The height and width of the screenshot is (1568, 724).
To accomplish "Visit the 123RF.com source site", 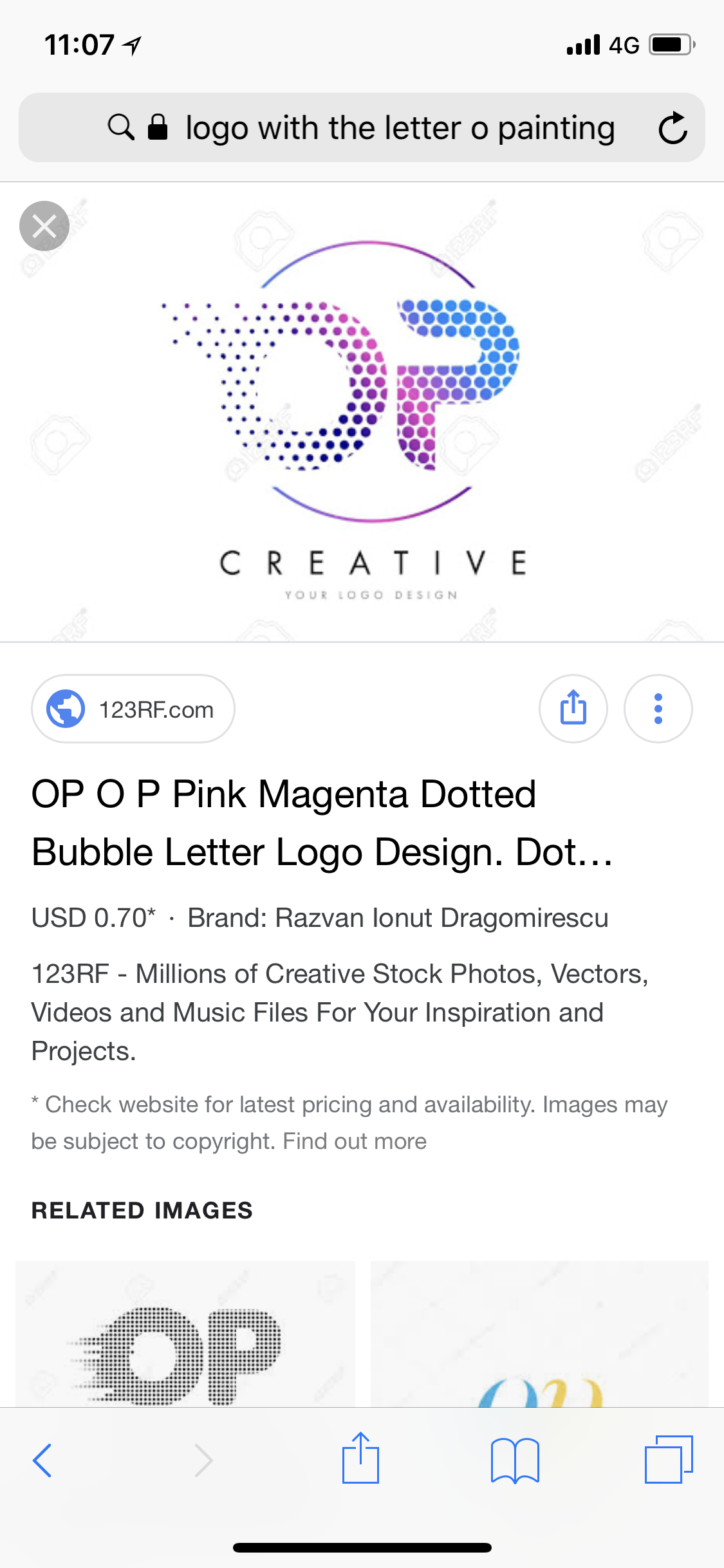I will [x=133, y=709].
